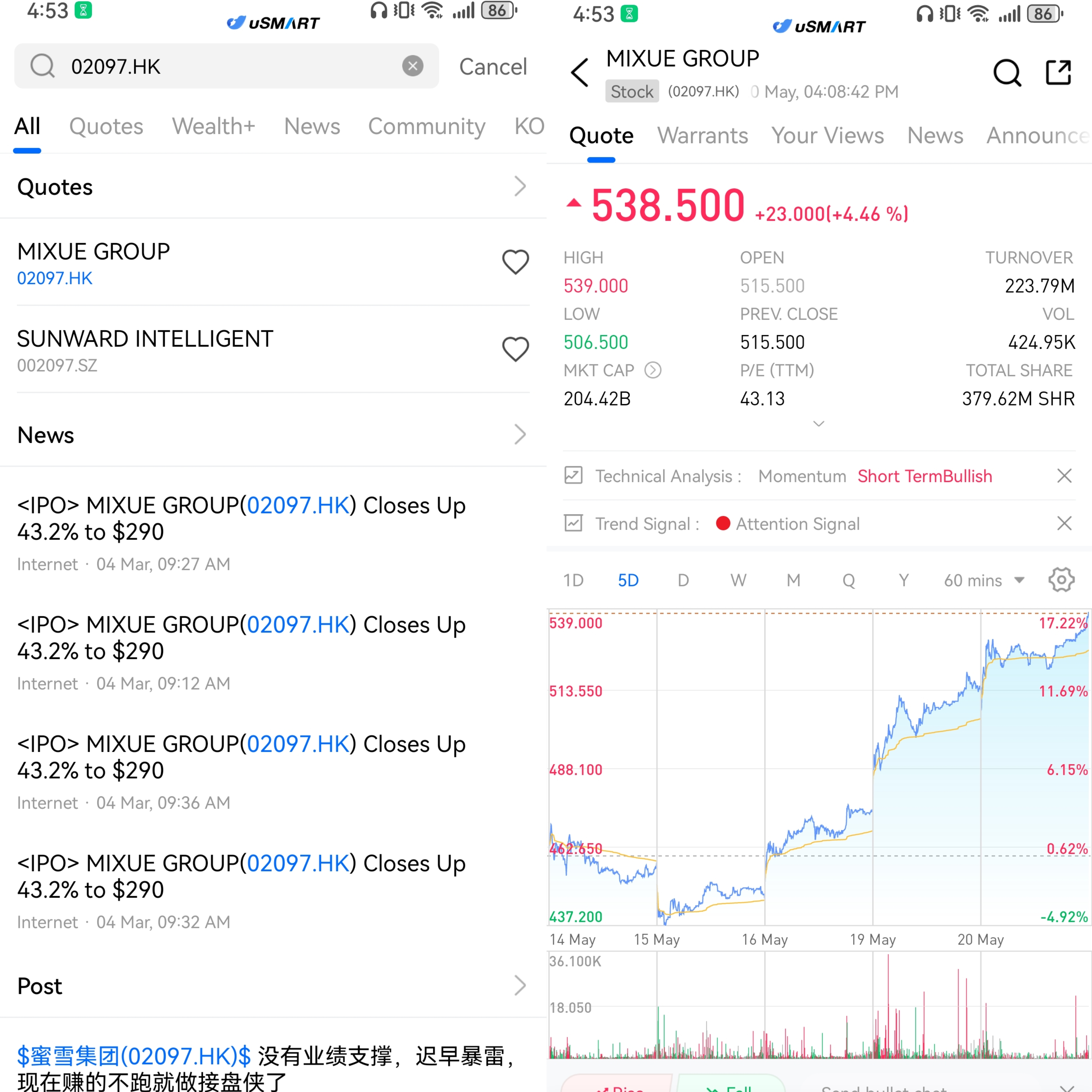Switch to the Community search tab
The width and height of the screenshot is (1092, 1092).
pos(426,126)
